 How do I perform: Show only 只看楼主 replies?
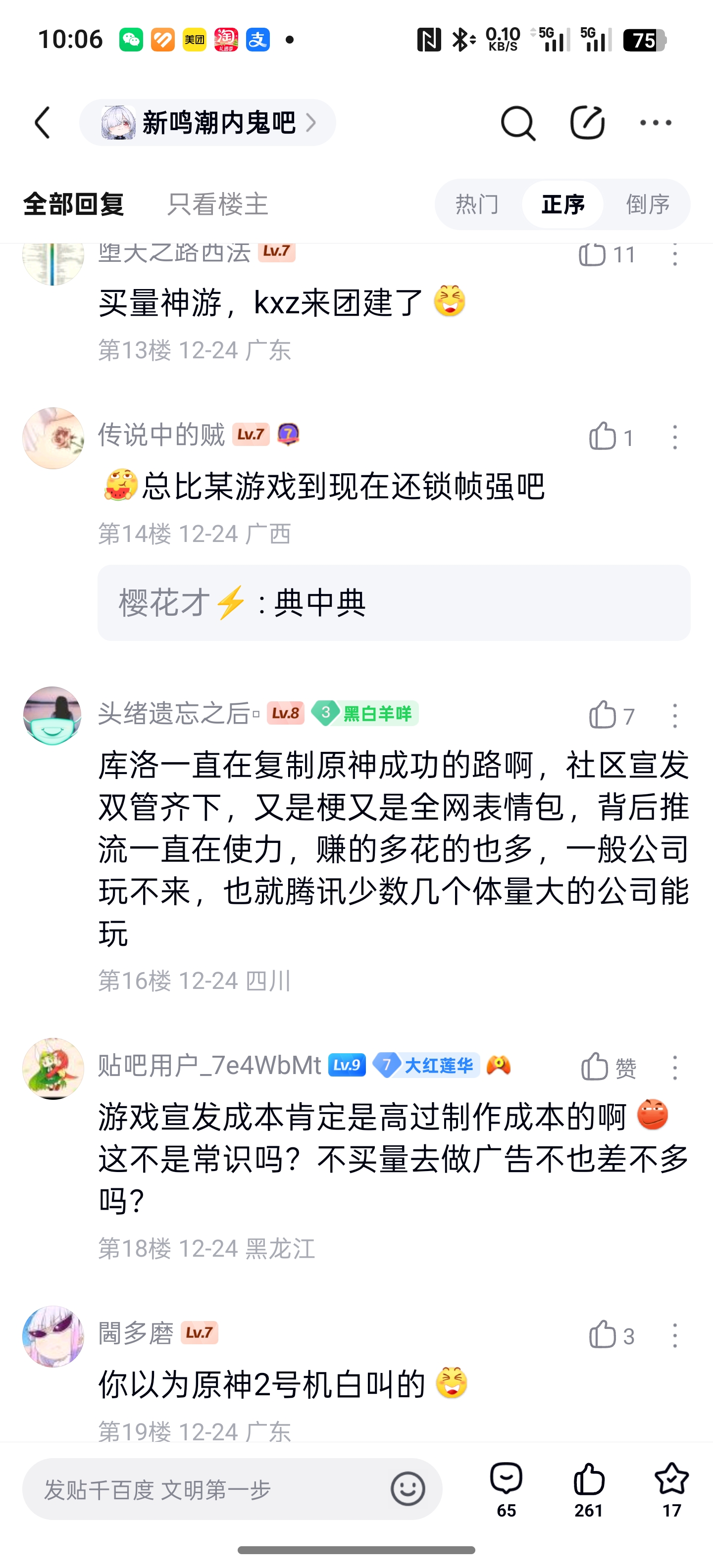(x=217, y=204)
